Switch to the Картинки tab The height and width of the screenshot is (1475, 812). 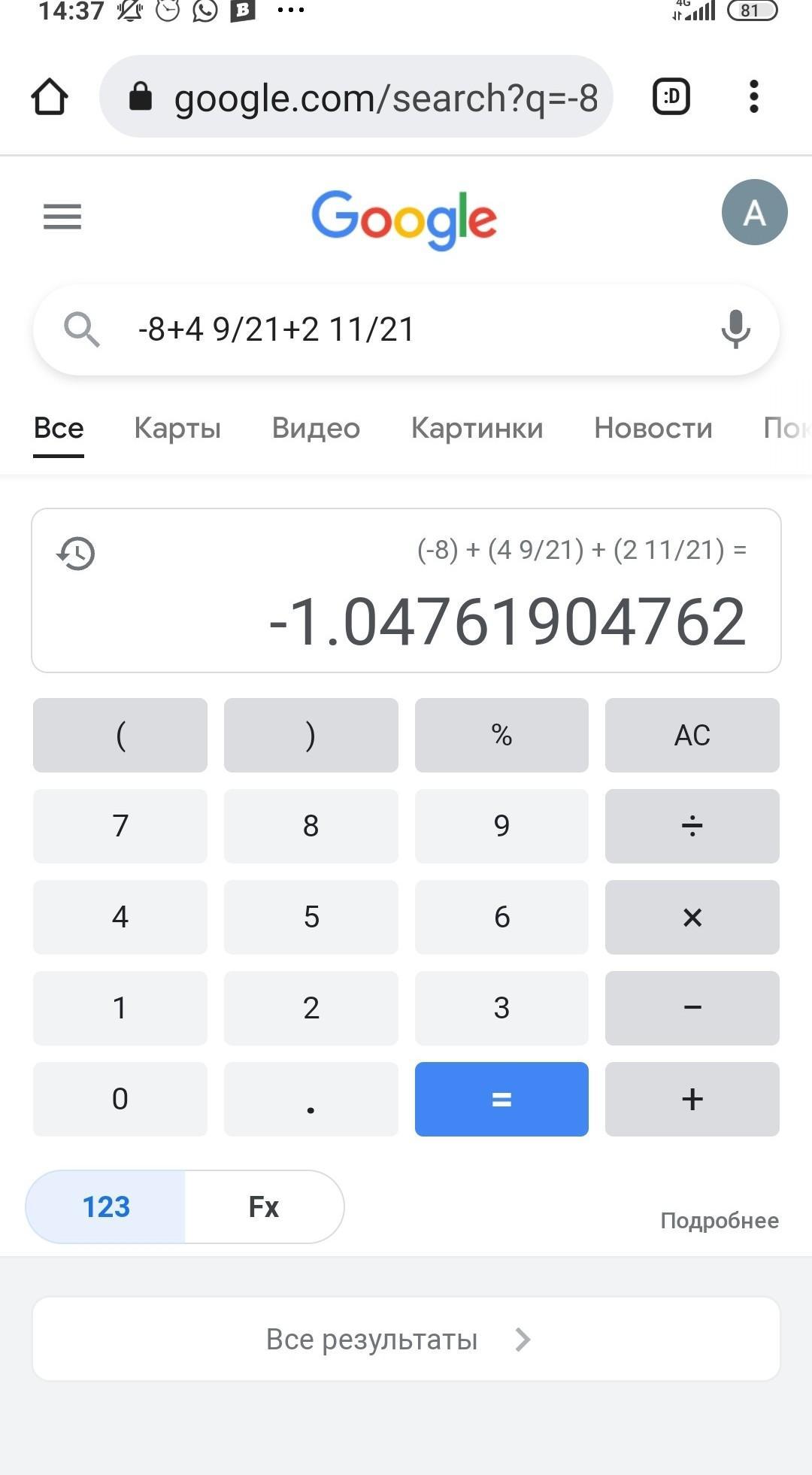coord(477,428)
